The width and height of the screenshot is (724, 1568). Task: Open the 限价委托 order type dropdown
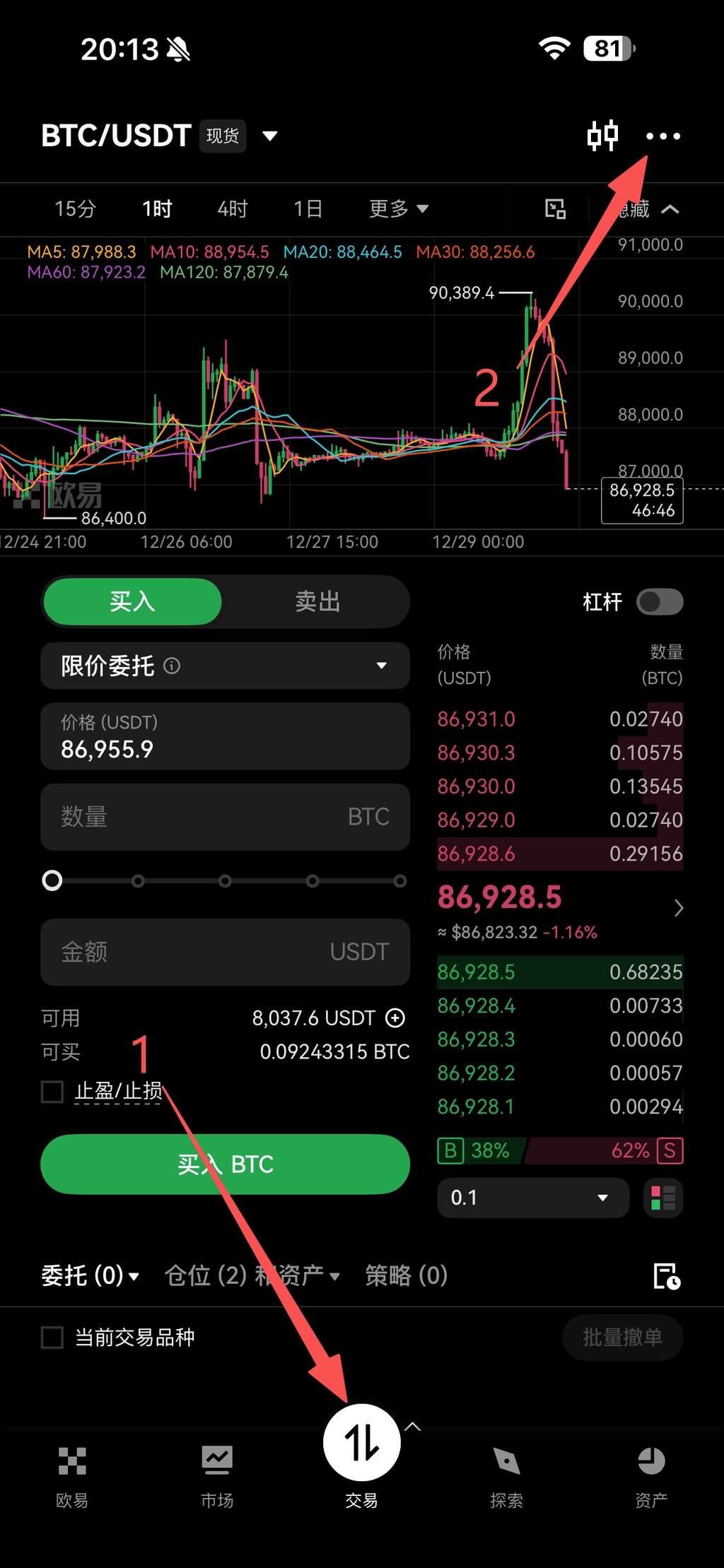225,666
